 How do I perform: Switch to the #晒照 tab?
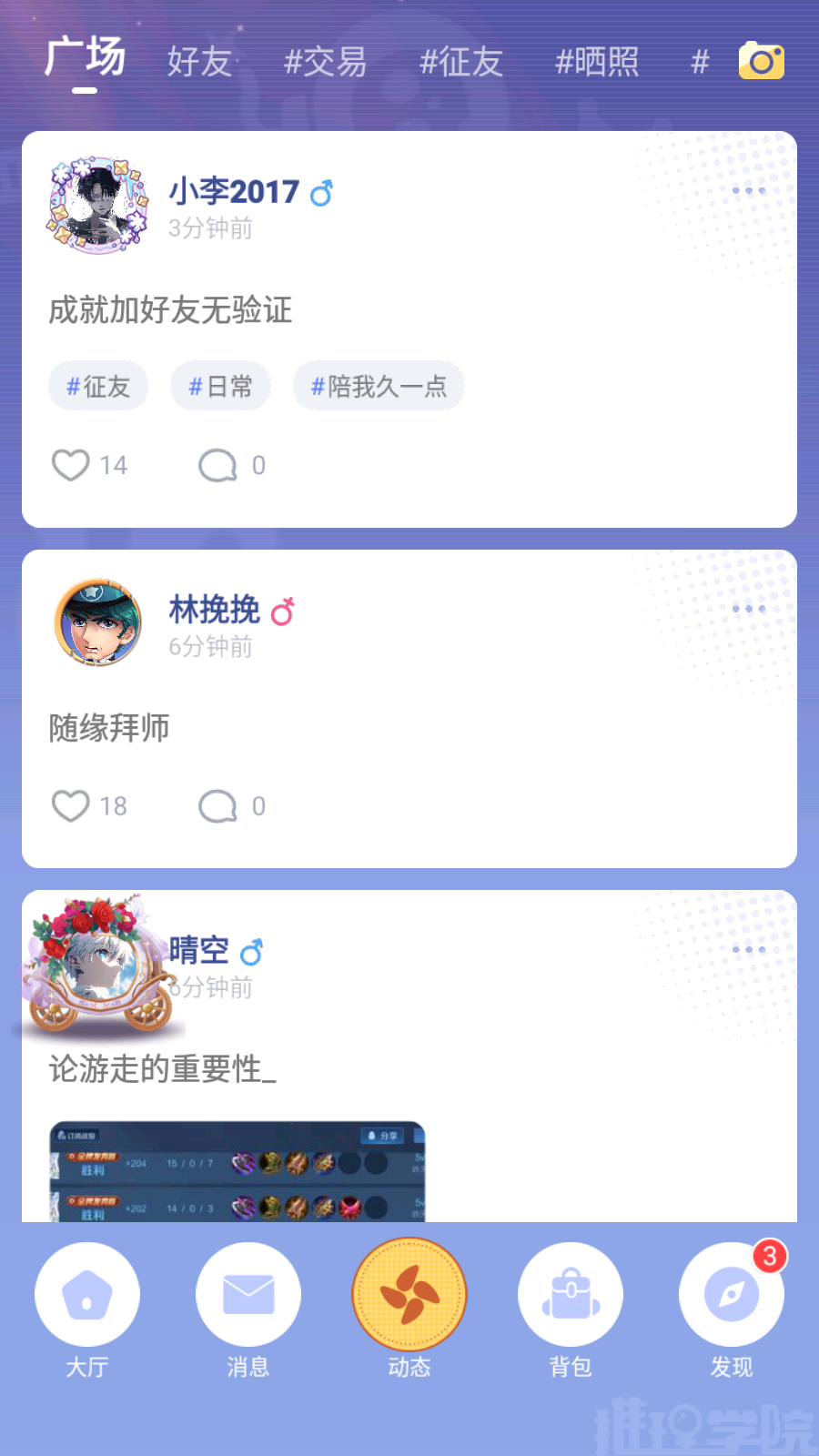597,62
